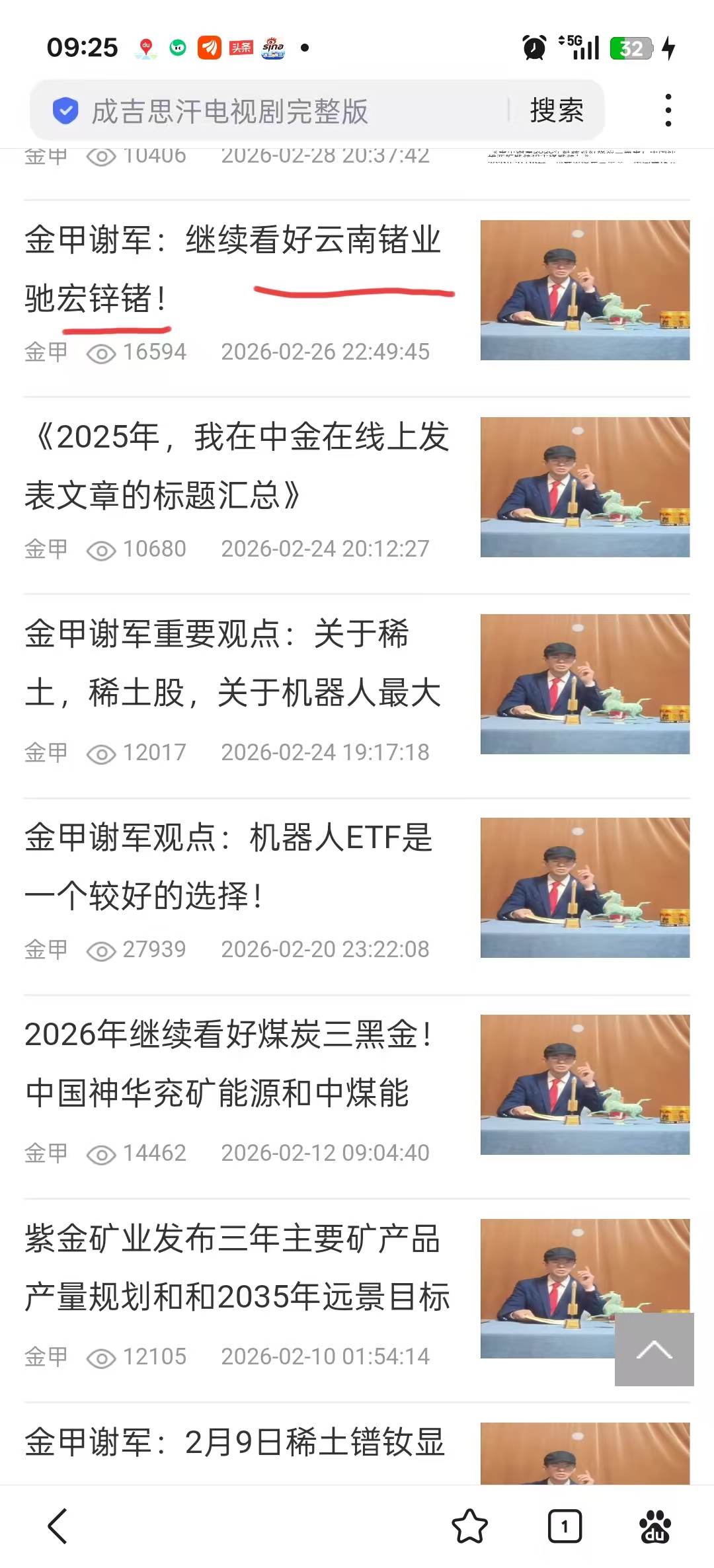Open article 金甲谢军：2月9日稀土镨钕
The height and width of the screenshot is (1568, 714).
coord(234,1442)
